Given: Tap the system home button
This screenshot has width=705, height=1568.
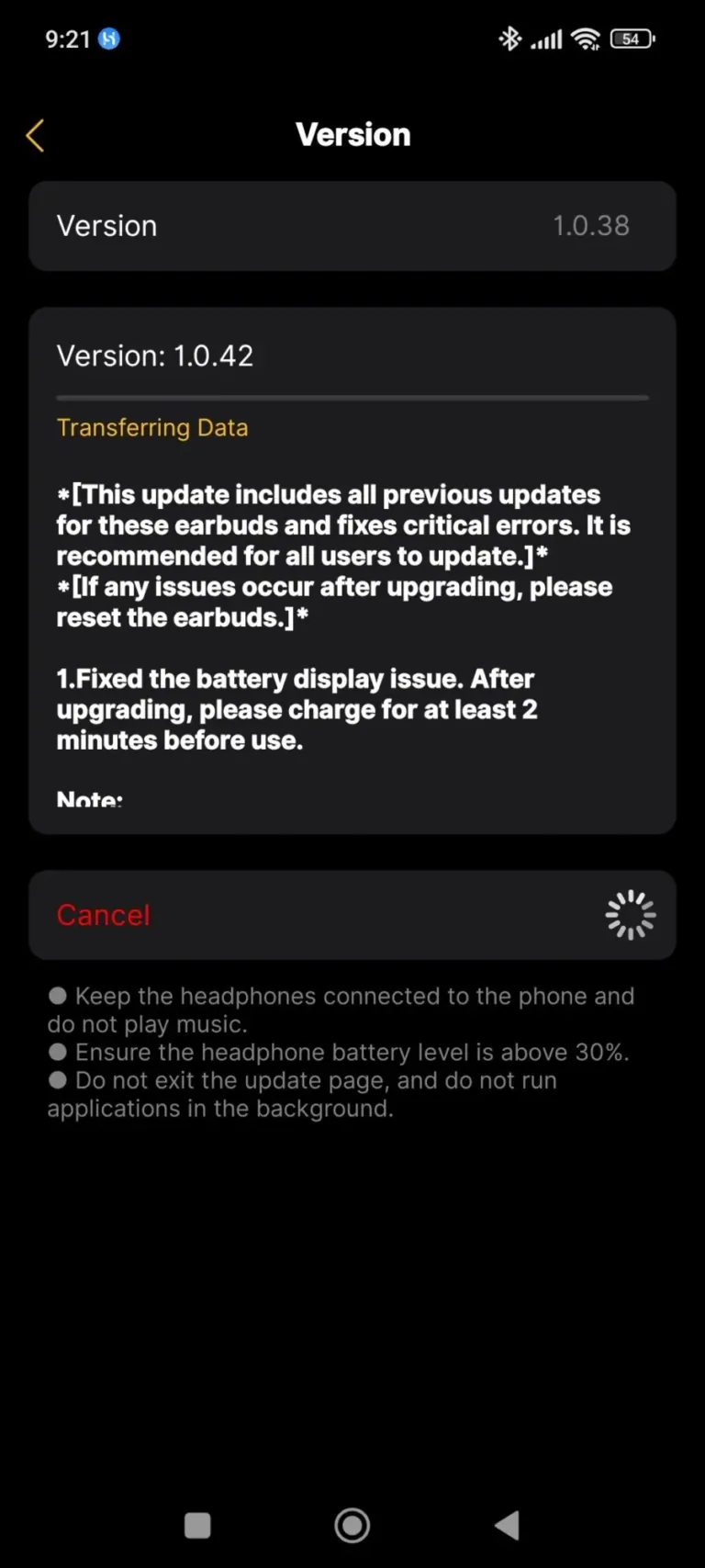Looking at the screenshot, I should tap(352, 1525).
